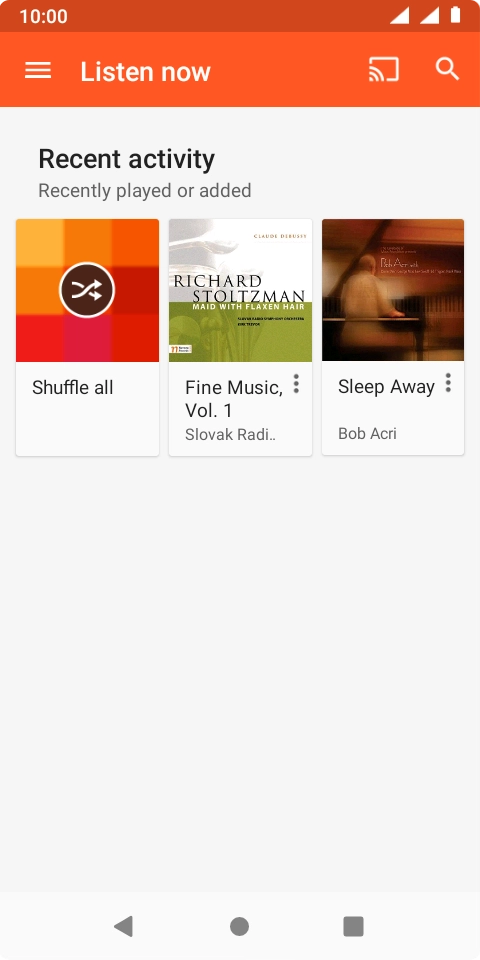Open the navigation drawer menu
Viewport: 480px width, 960px height.
tap(38, 70)
